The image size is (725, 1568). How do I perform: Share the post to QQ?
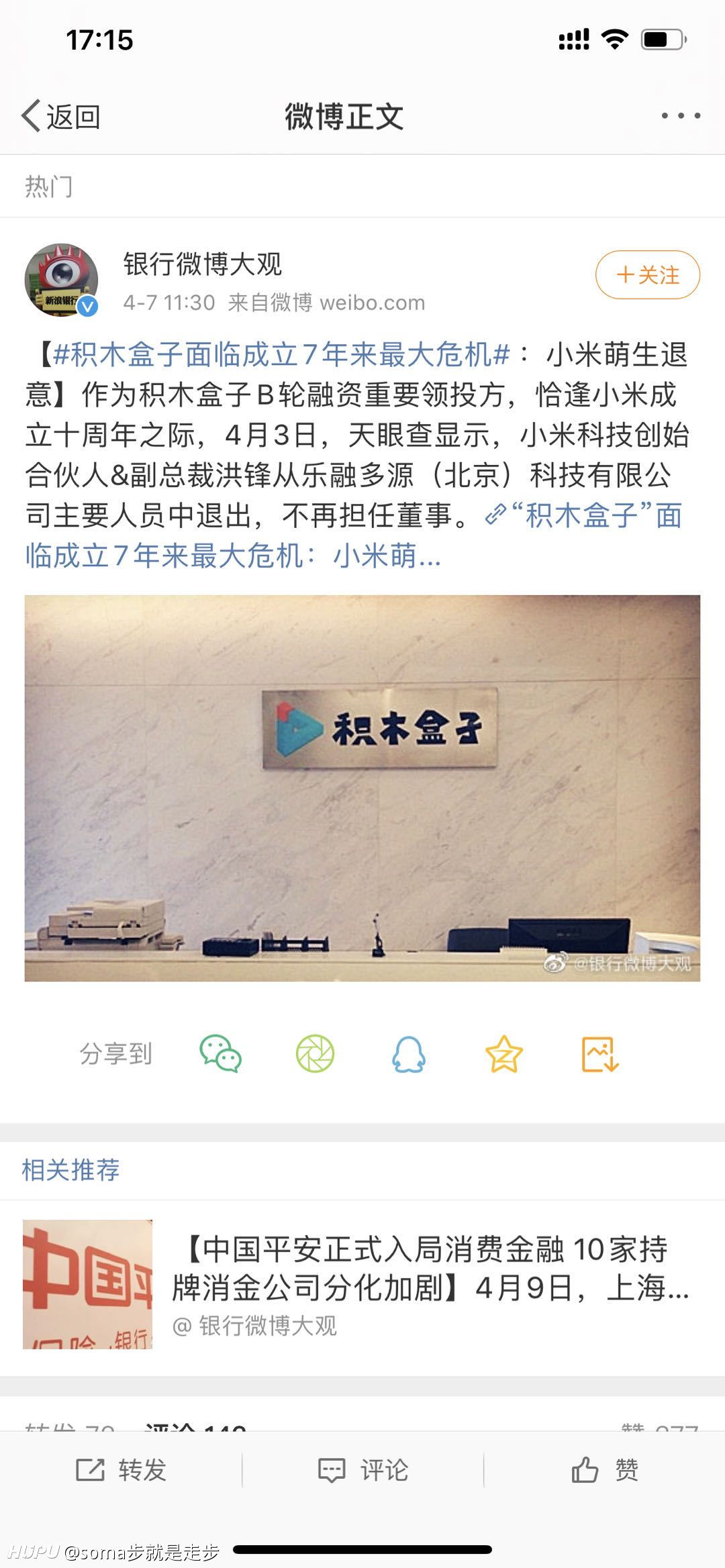409,1053
